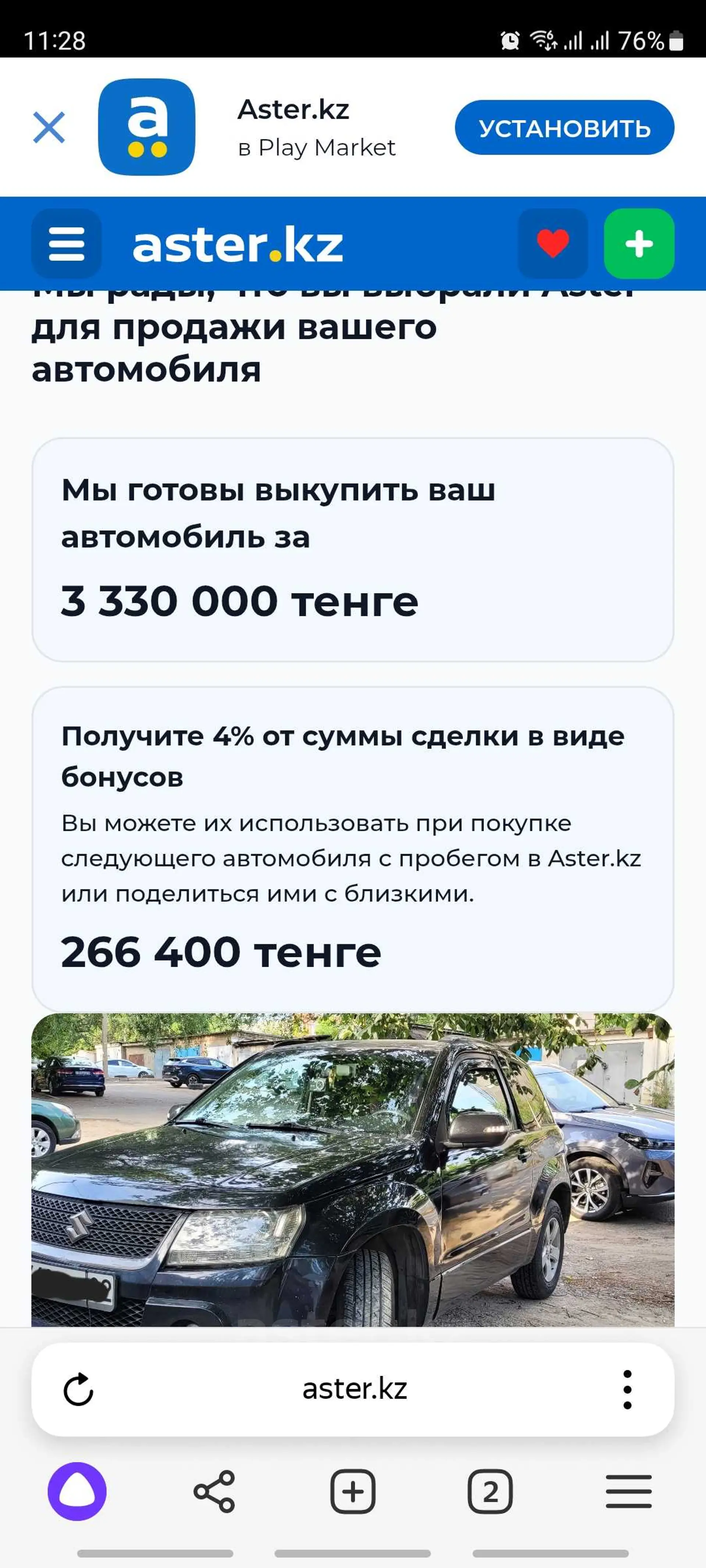Launch the Alice voice assistant
Screen dimensions: 706x1568
pos(77,1492)
